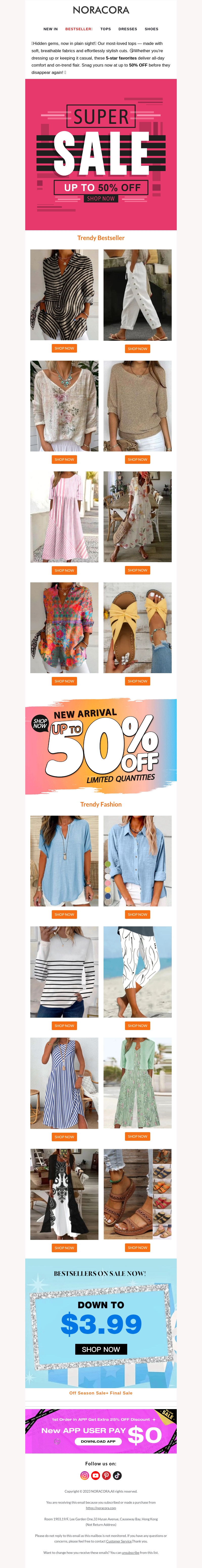Open the New Arrival 50% off banner

[101, 746]
